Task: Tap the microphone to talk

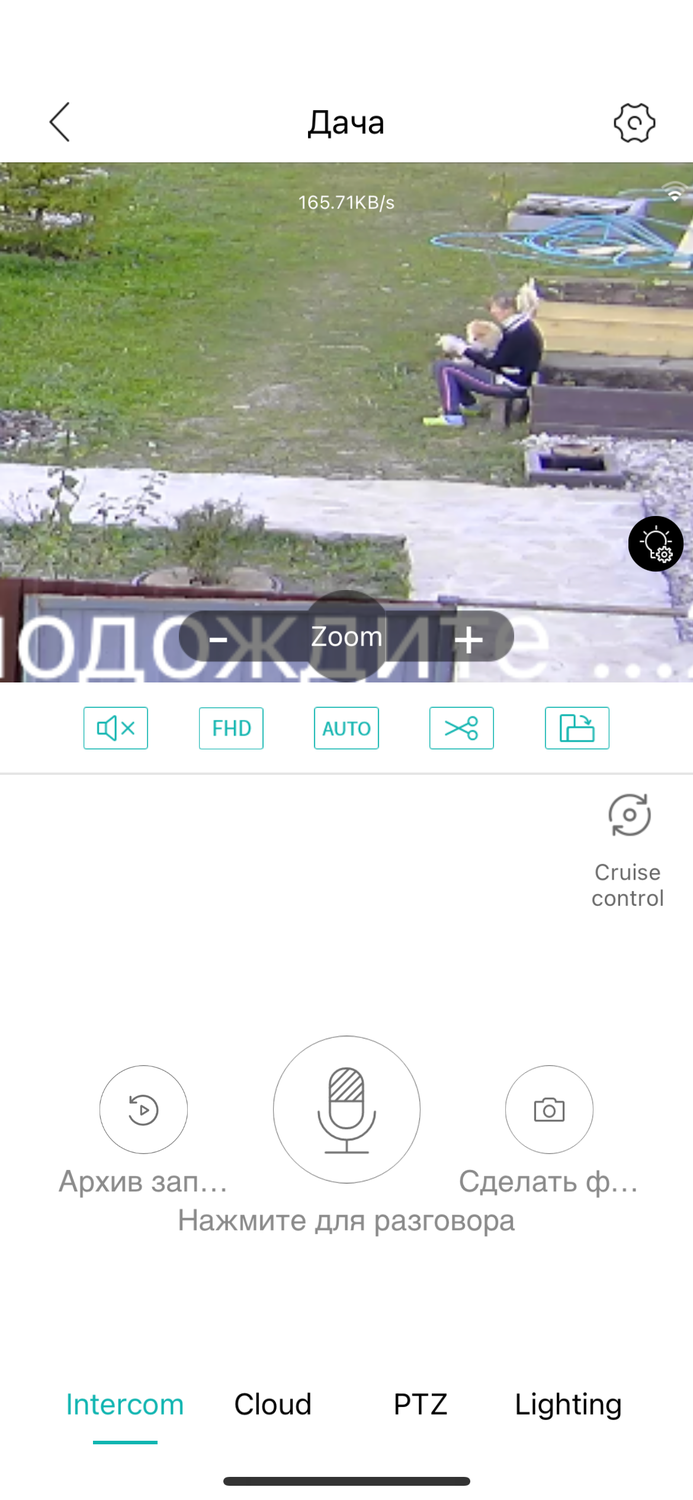Action: 346,1110
